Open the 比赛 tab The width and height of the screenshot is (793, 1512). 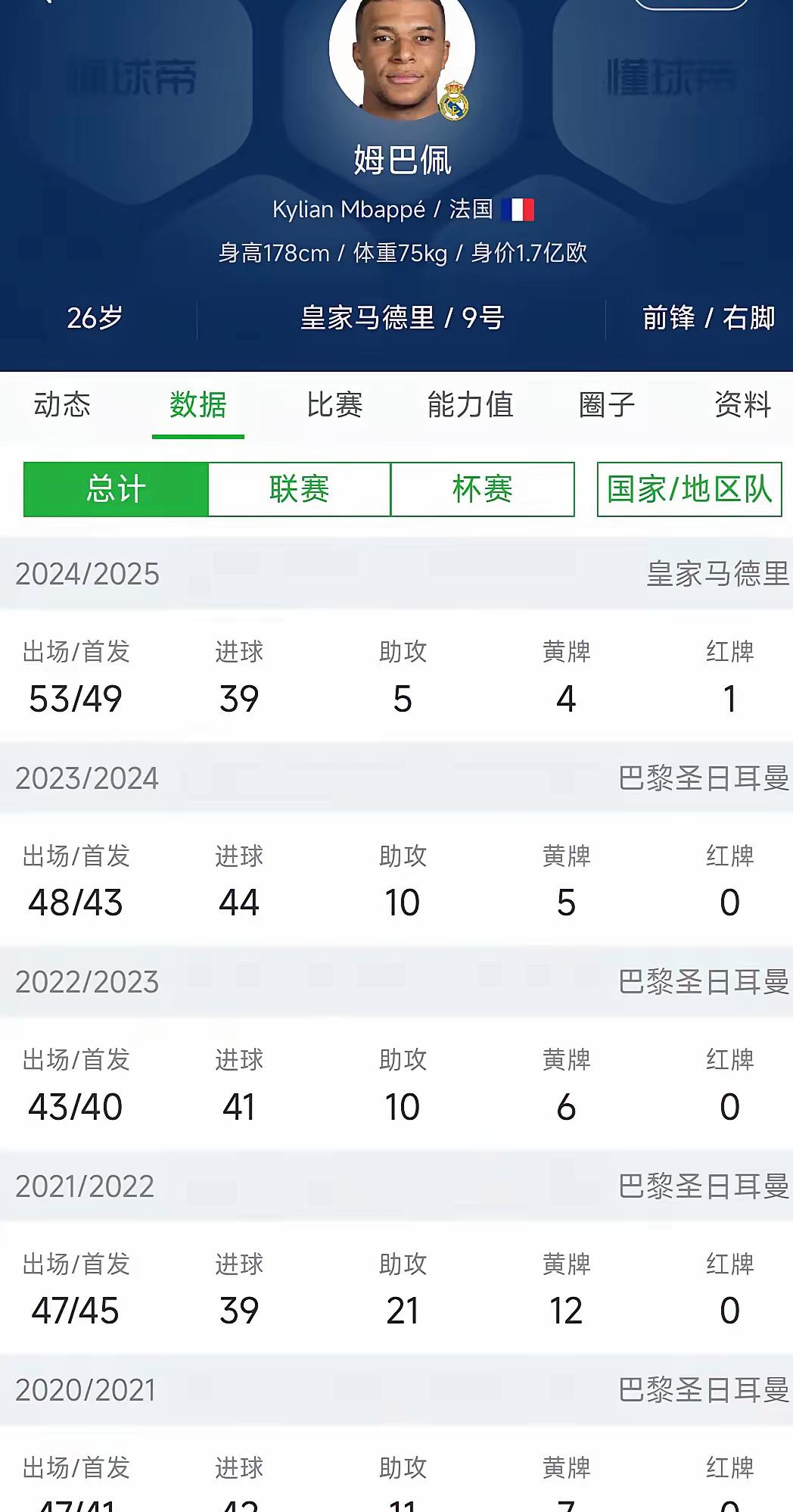click(x=334, y=406)
